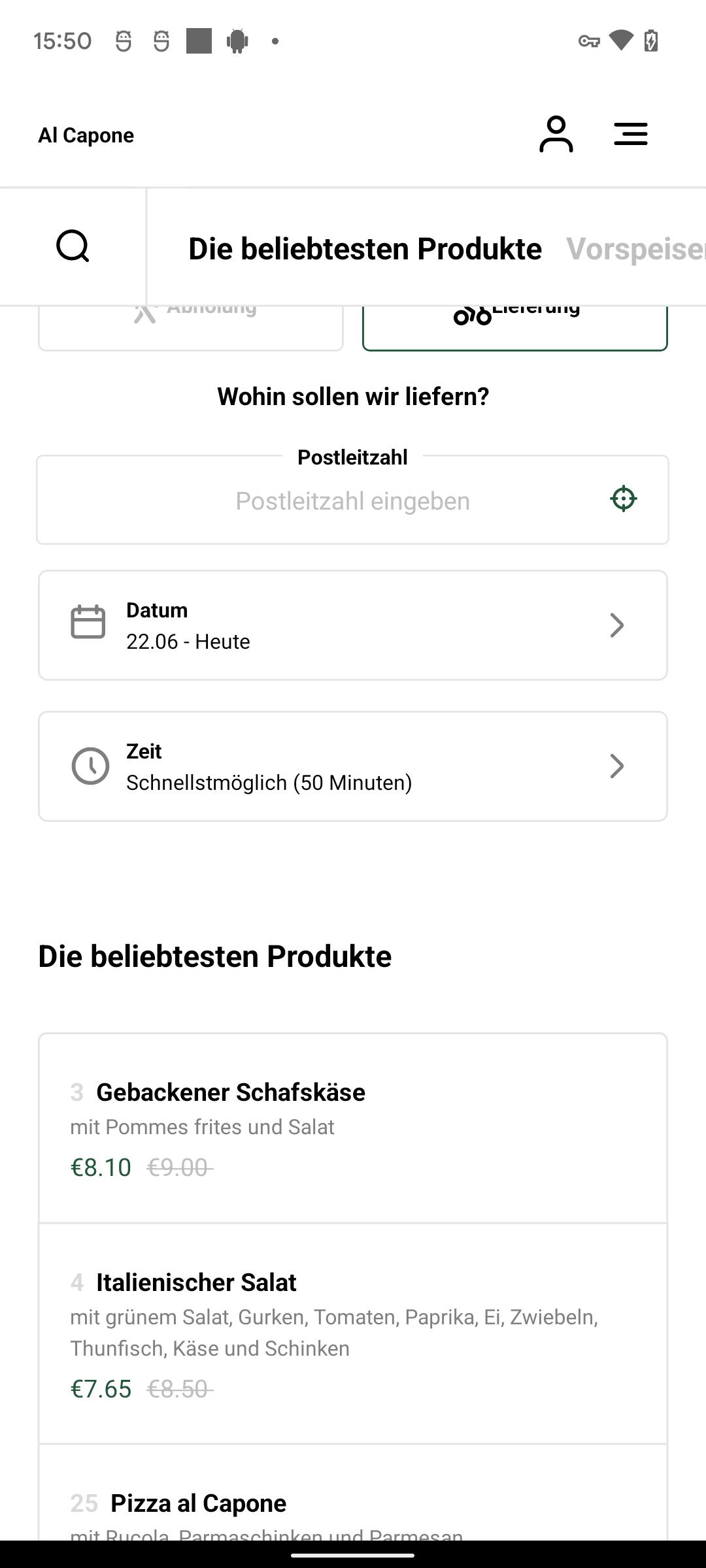Choose the Abholung option
The height and width of the screenshot is (1568, 706).
[191, 328]
